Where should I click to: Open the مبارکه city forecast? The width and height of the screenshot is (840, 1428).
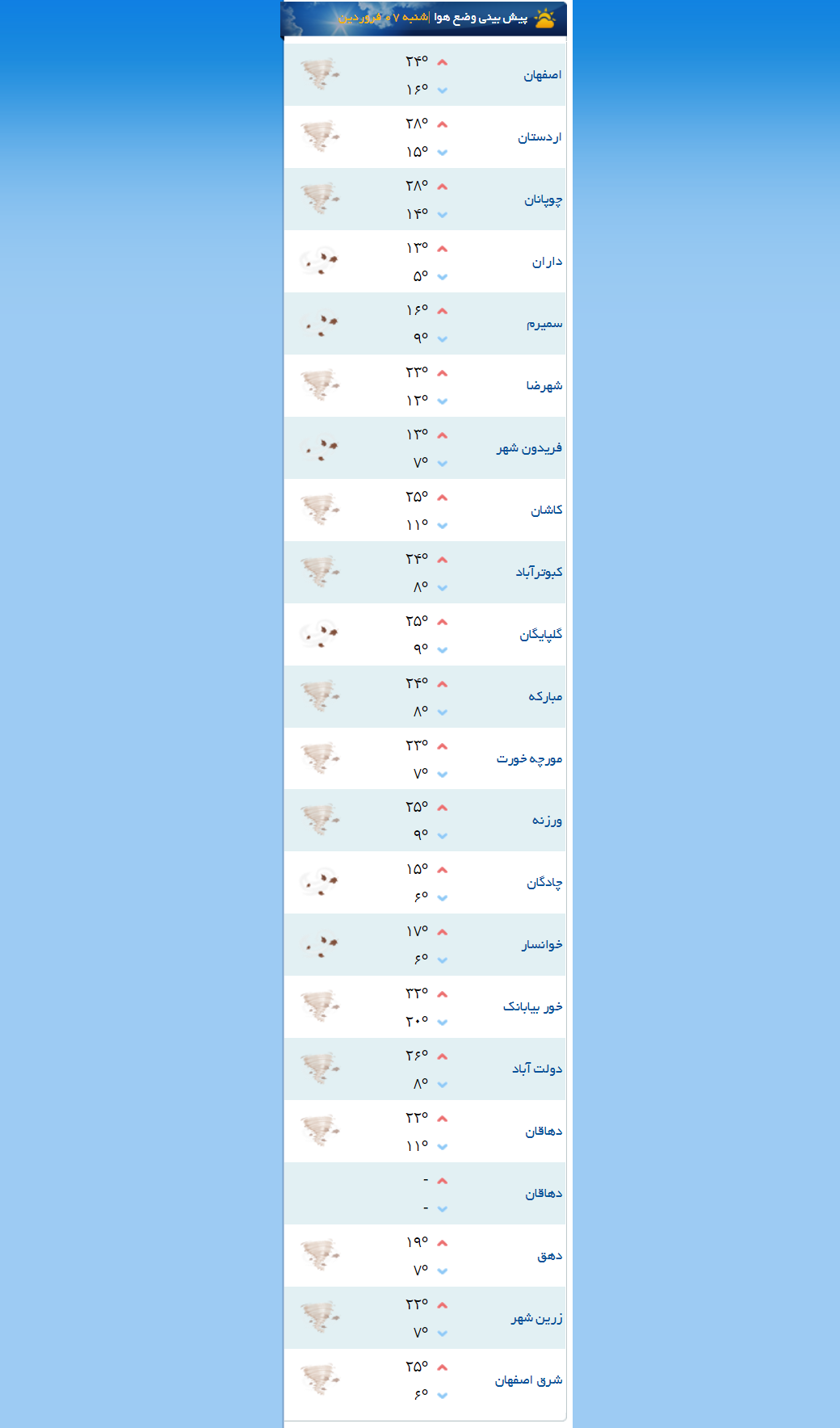[545, 697]
